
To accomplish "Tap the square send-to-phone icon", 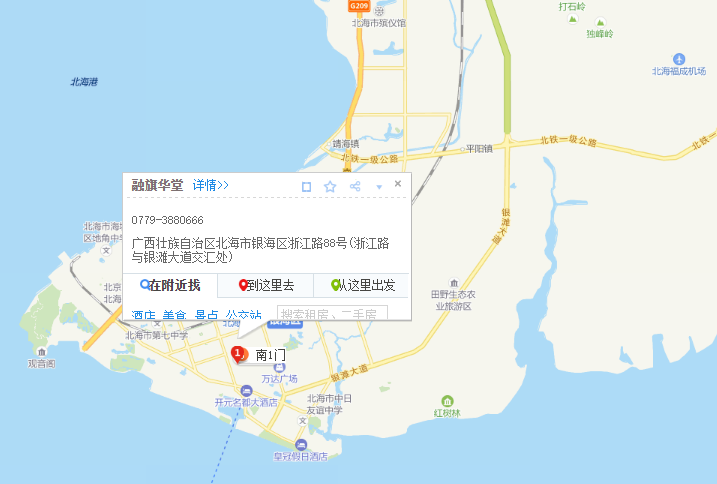I will click(307, 186).
